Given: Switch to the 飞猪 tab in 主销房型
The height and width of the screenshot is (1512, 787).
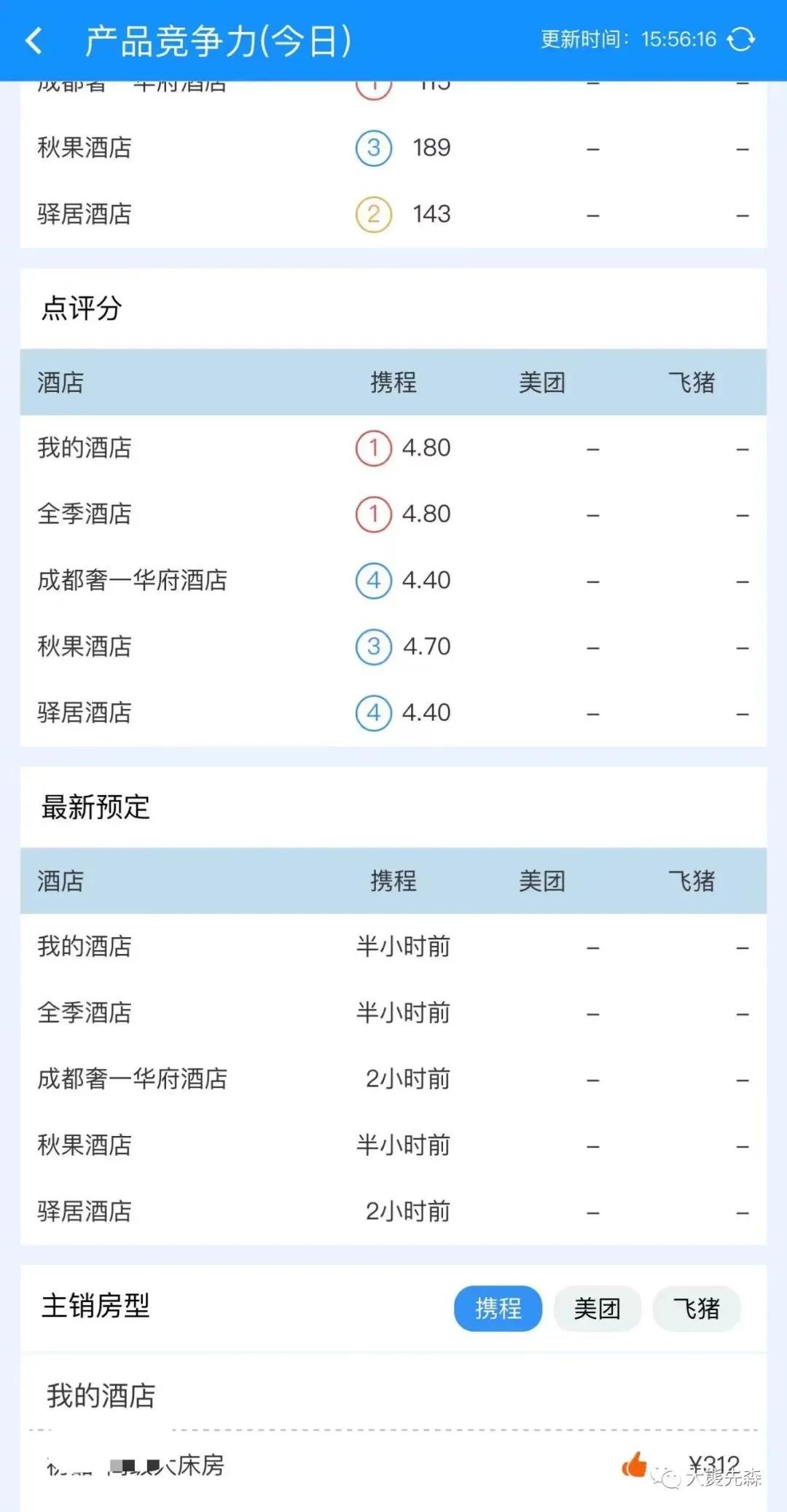Looking at the screenshot, I should (x=697, y=1309).
